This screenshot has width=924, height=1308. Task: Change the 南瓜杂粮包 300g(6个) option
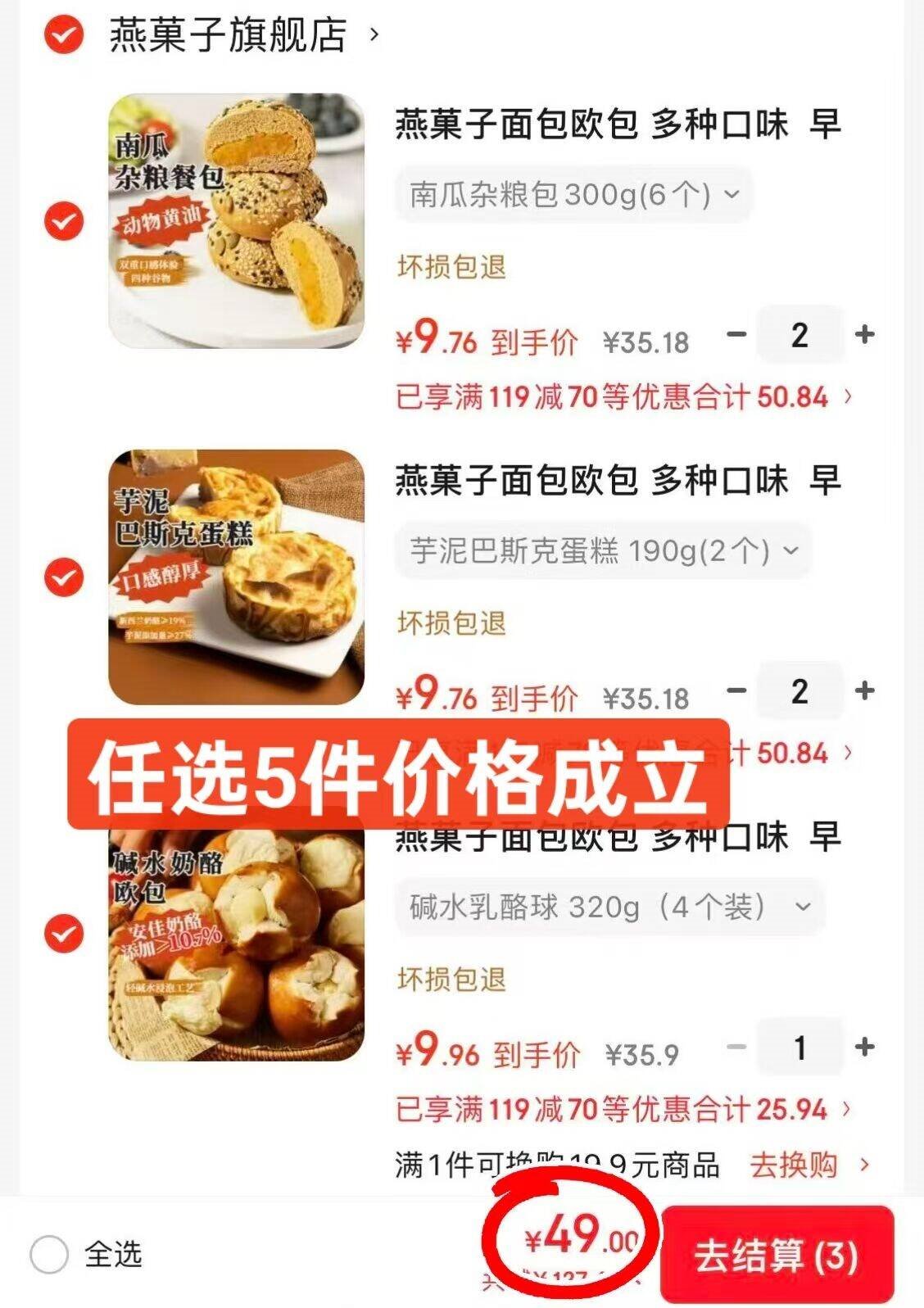click(573, 195)
